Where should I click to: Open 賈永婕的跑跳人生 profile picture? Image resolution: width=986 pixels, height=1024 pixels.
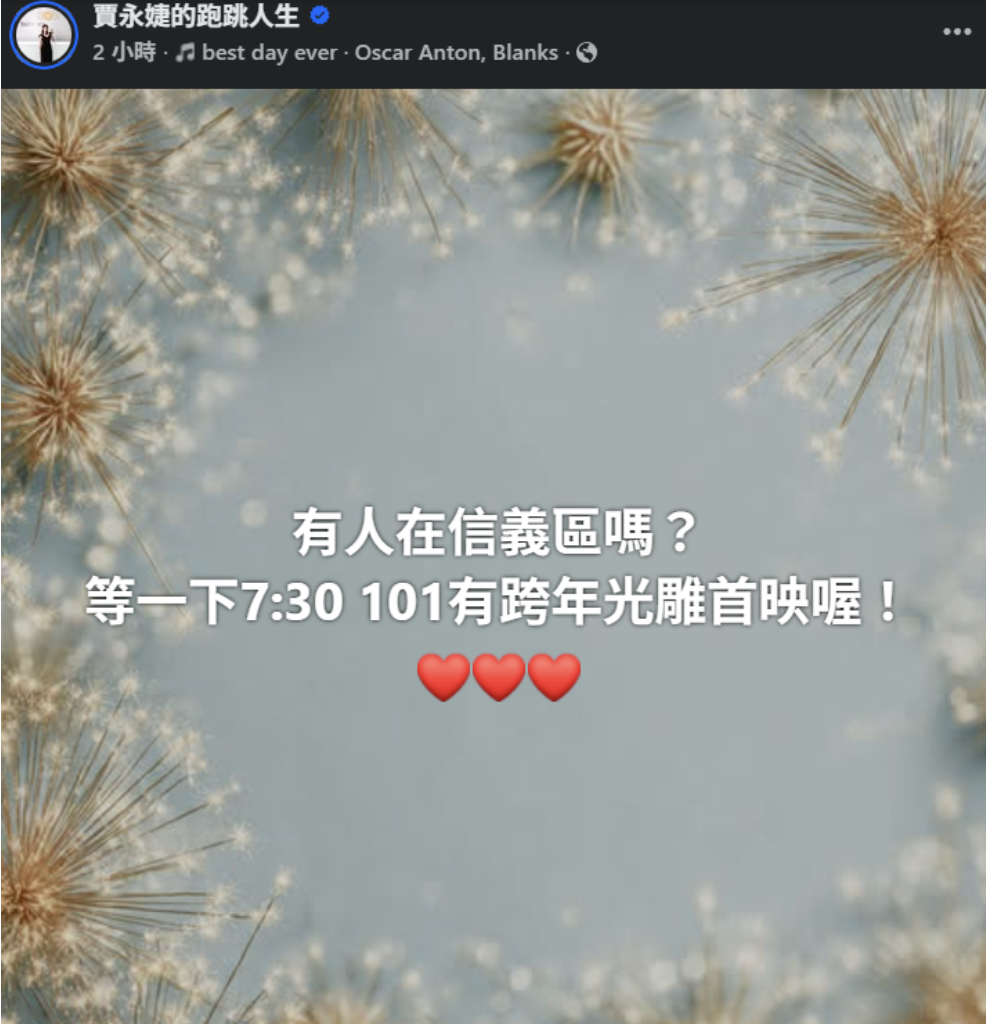coord(43,34)
